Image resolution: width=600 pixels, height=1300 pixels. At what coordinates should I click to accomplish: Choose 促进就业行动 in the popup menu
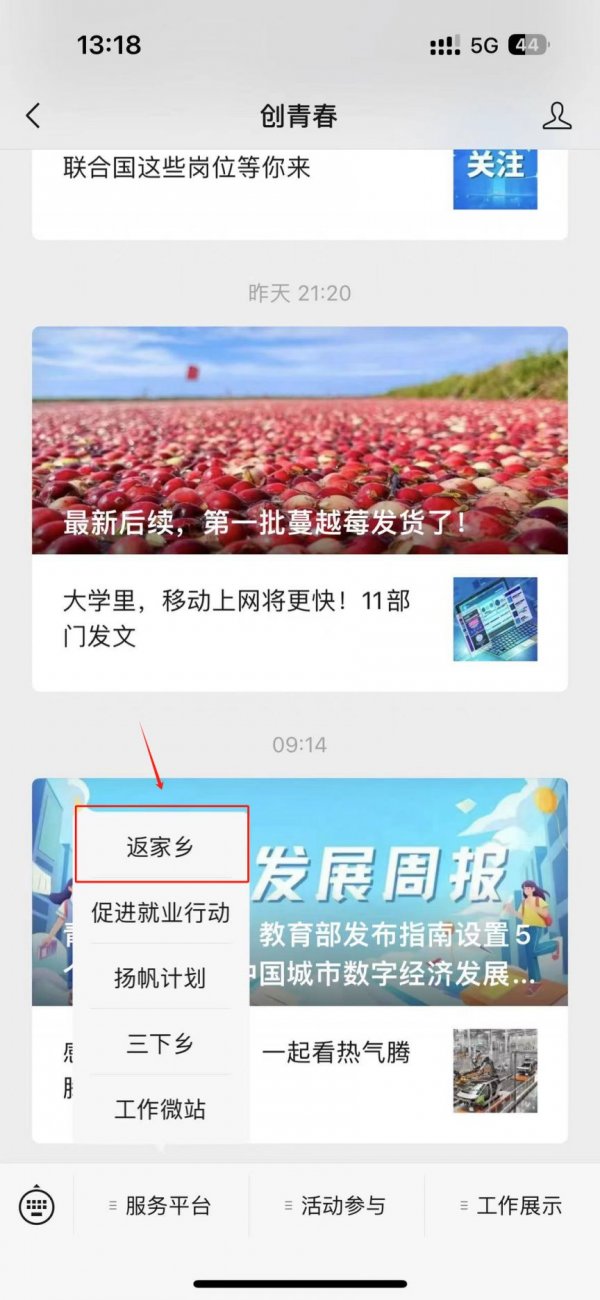point(161,912)
